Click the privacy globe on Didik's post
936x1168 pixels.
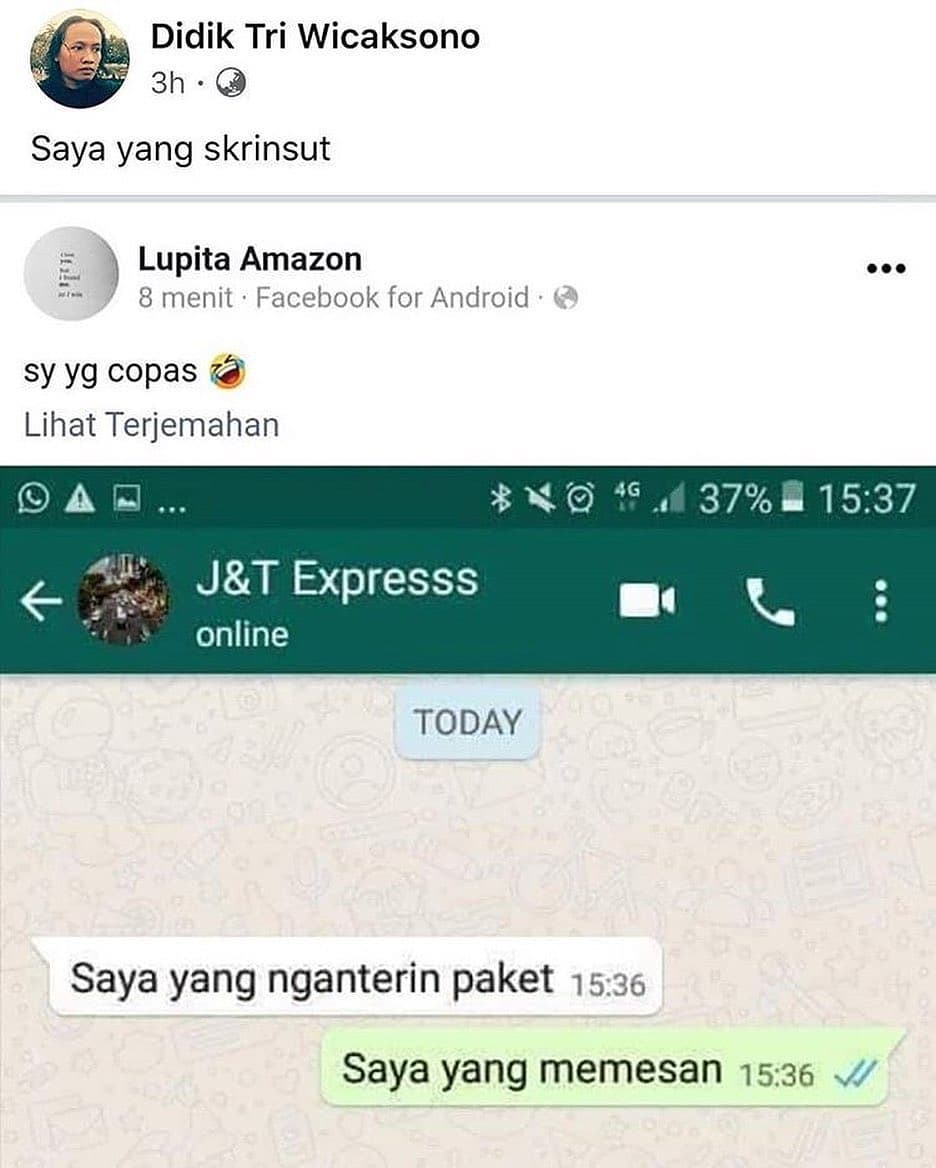pyautogui.click(x=231, y=82)
